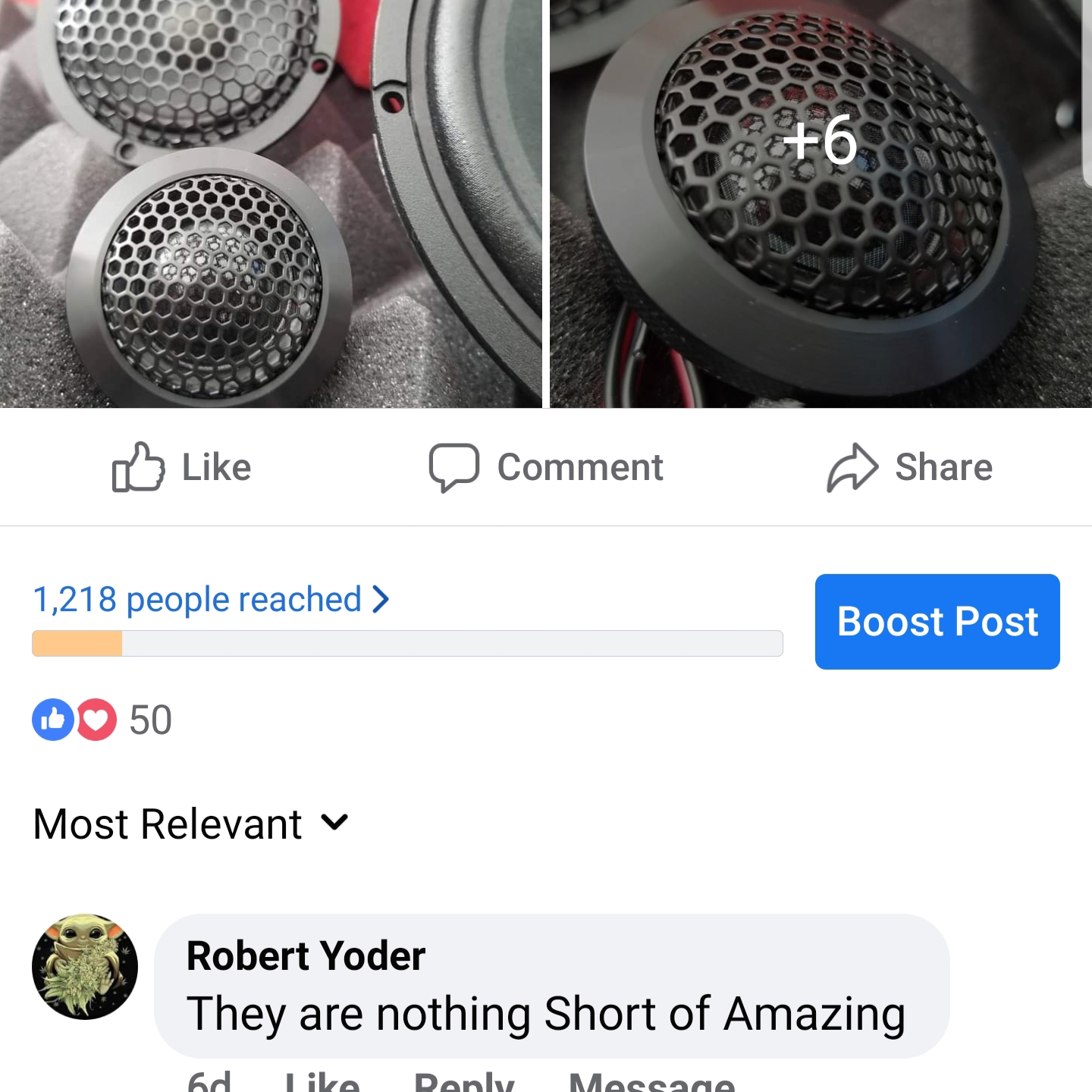The image size is (1092, 1092).
Task: Open the list of 50 reactions
Action: (x=102, y=720)
